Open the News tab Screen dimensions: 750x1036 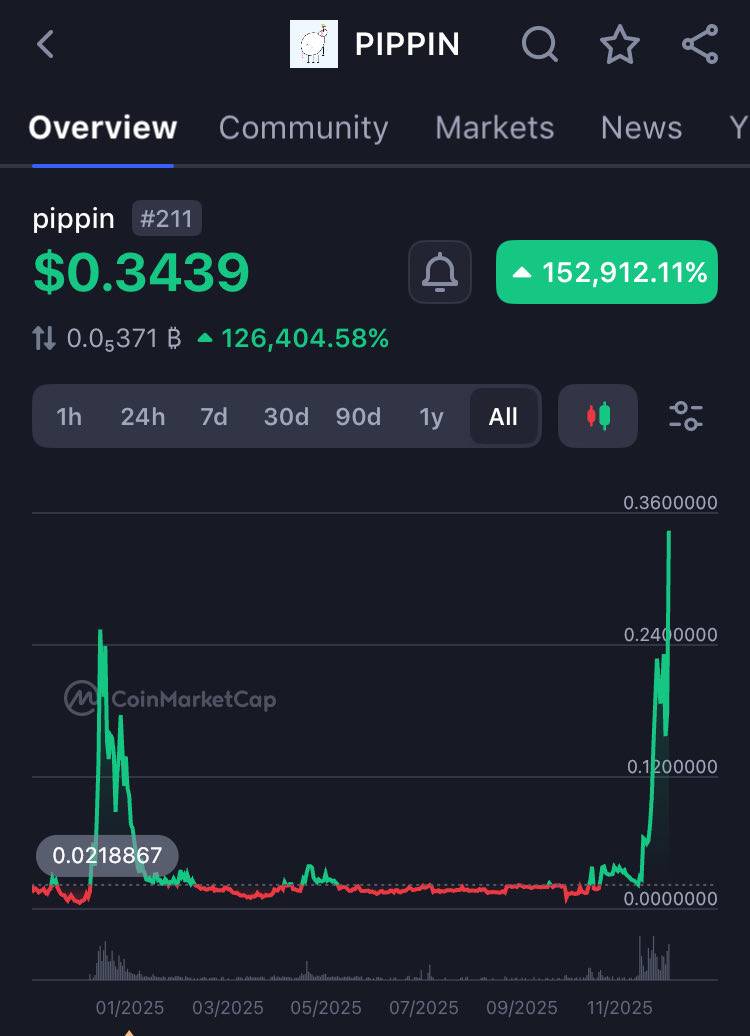tap(641, 128)
